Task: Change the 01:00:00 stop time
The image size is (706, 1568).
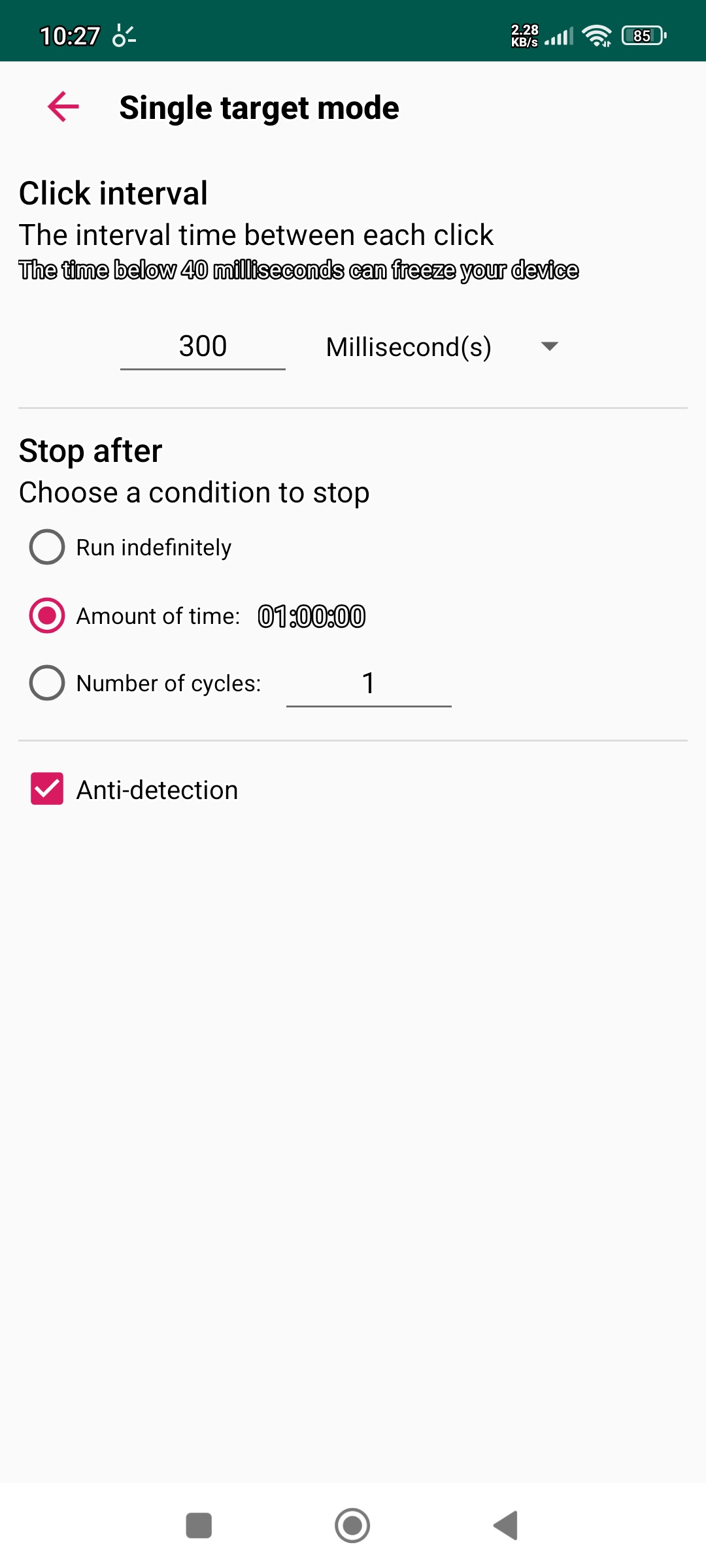Action: coord(312,616)
